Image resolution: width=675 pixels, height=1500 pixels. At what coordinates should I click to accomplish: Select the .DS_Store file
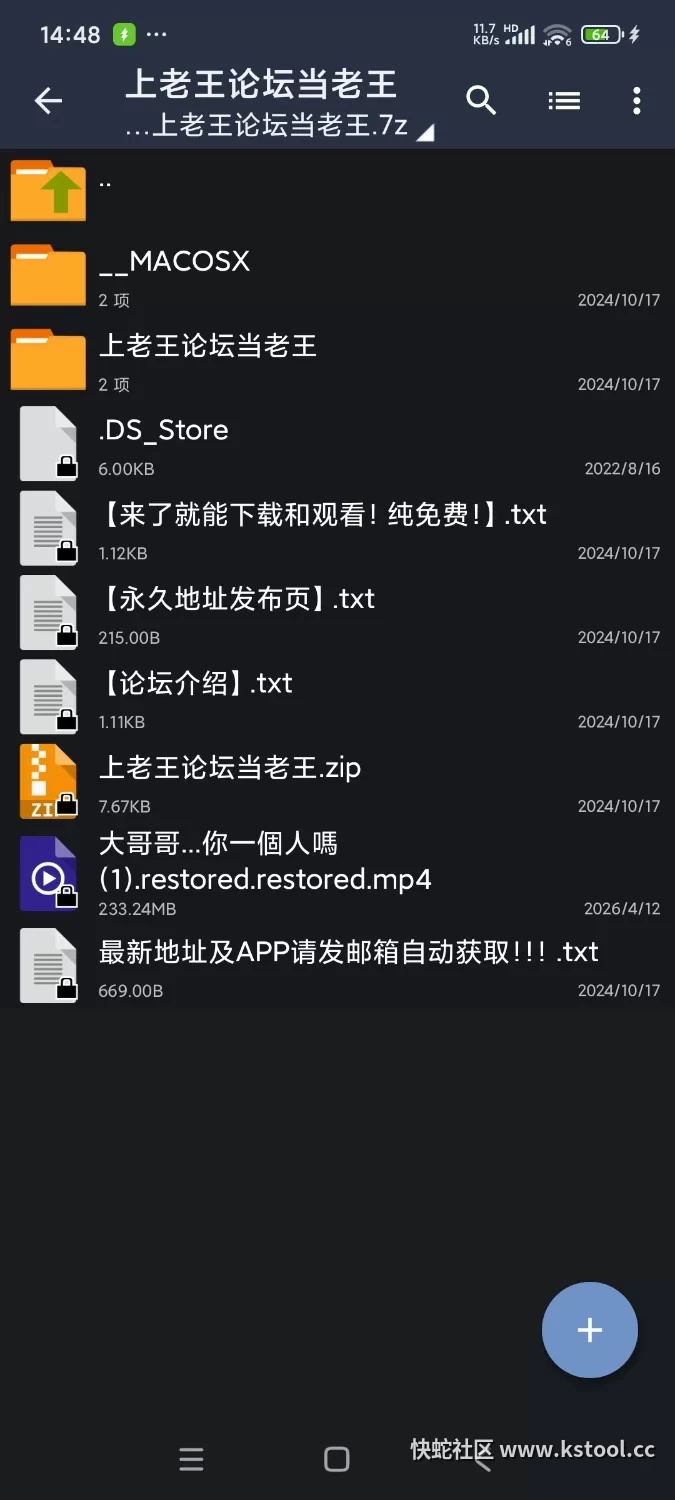tap(337, 444)
